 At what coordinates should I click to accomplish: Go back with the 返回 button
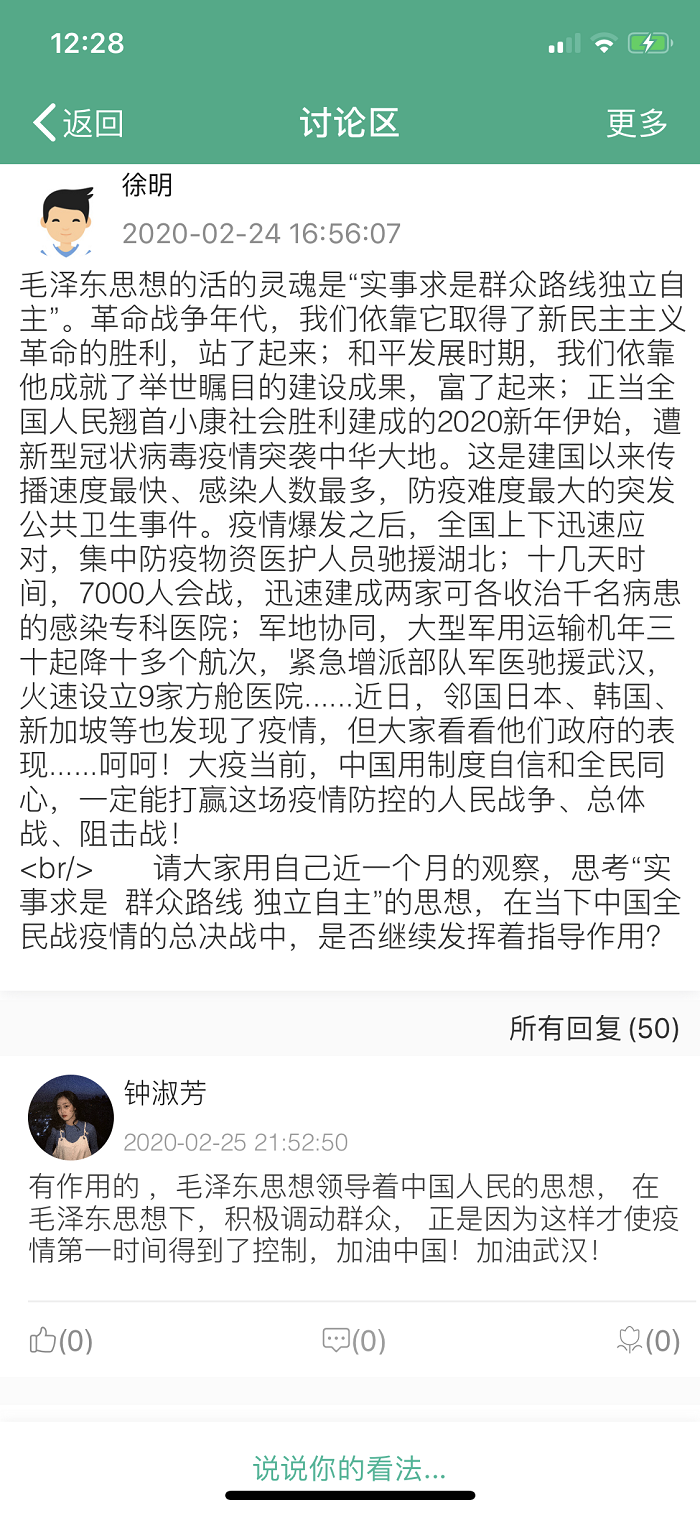pyautogui.click(x=78, y=123)
